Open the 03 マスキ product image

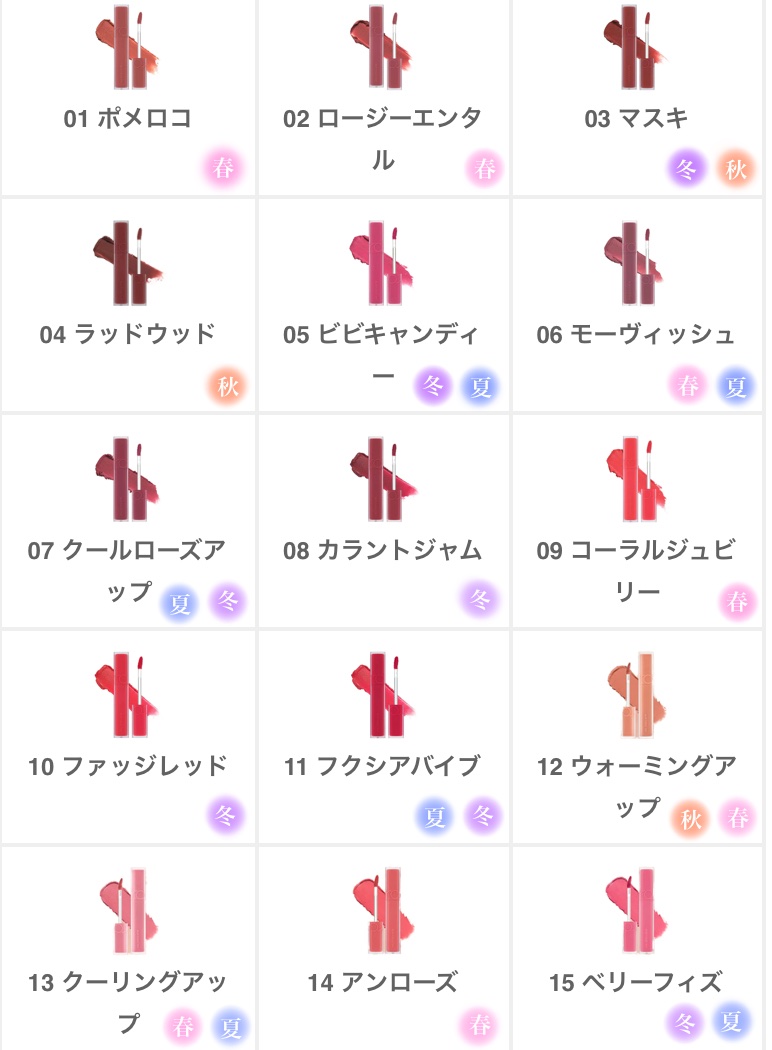click(640, 48)
